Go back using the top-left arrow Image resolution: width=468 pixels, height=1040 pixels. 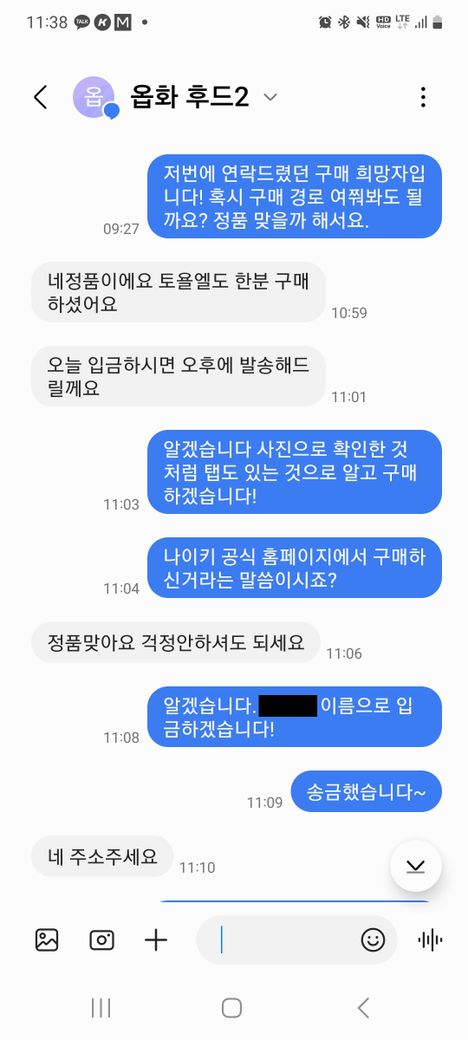pos(40,98)
